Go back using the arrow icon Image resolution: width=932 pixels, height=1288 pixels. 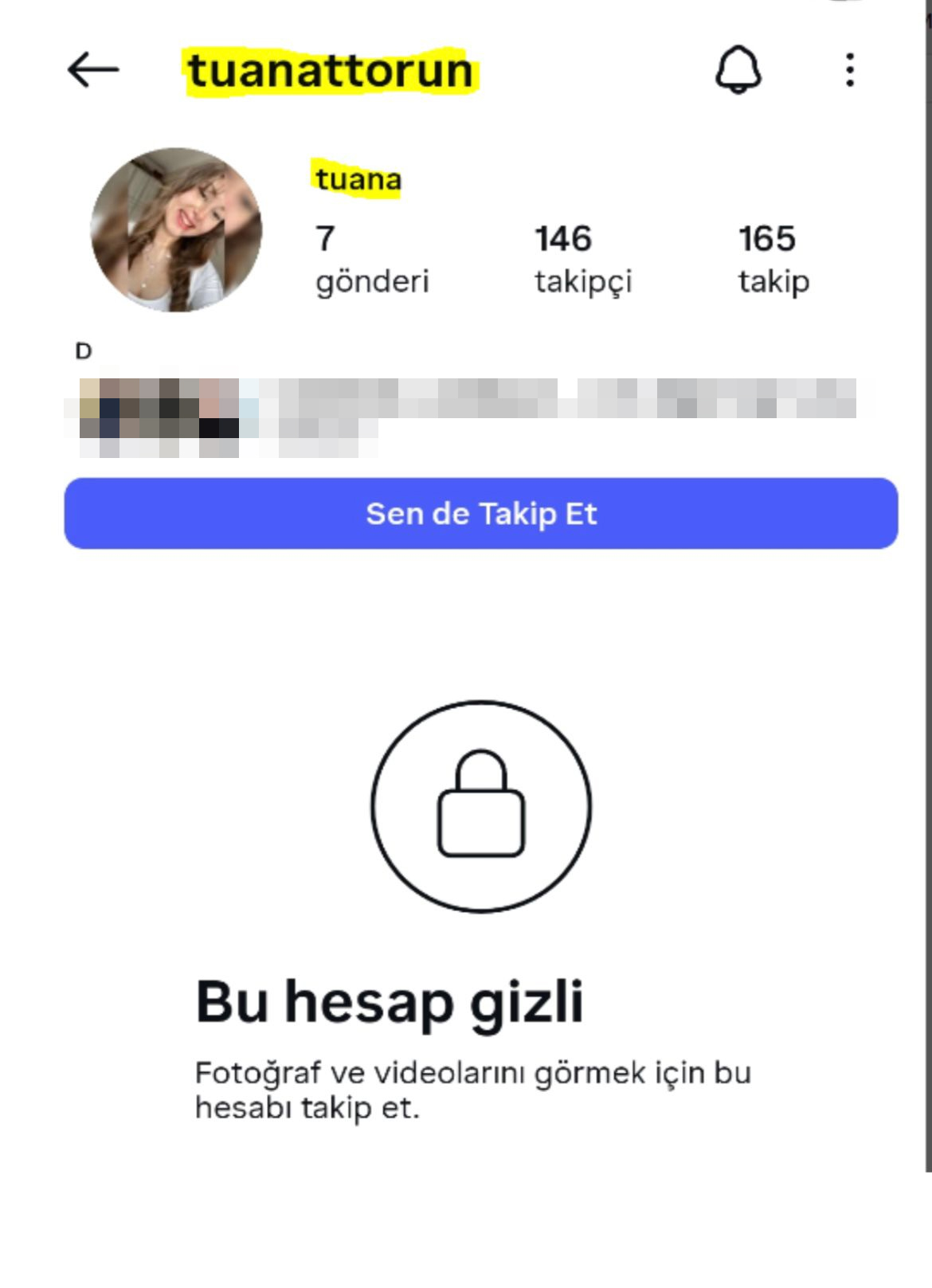(93, 70)
